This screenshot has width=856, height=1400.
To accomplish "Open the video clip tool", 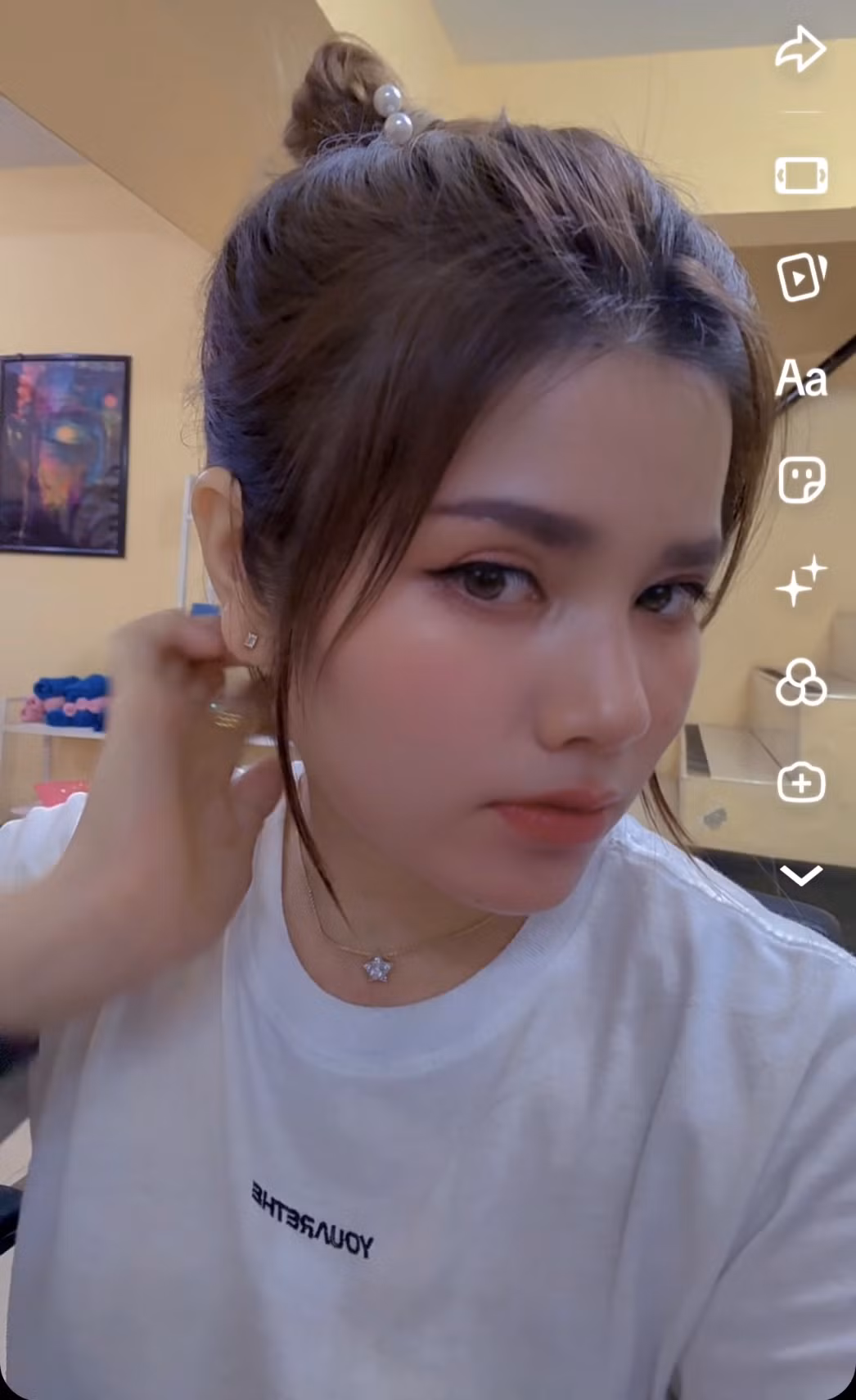I will click(801, 277).
